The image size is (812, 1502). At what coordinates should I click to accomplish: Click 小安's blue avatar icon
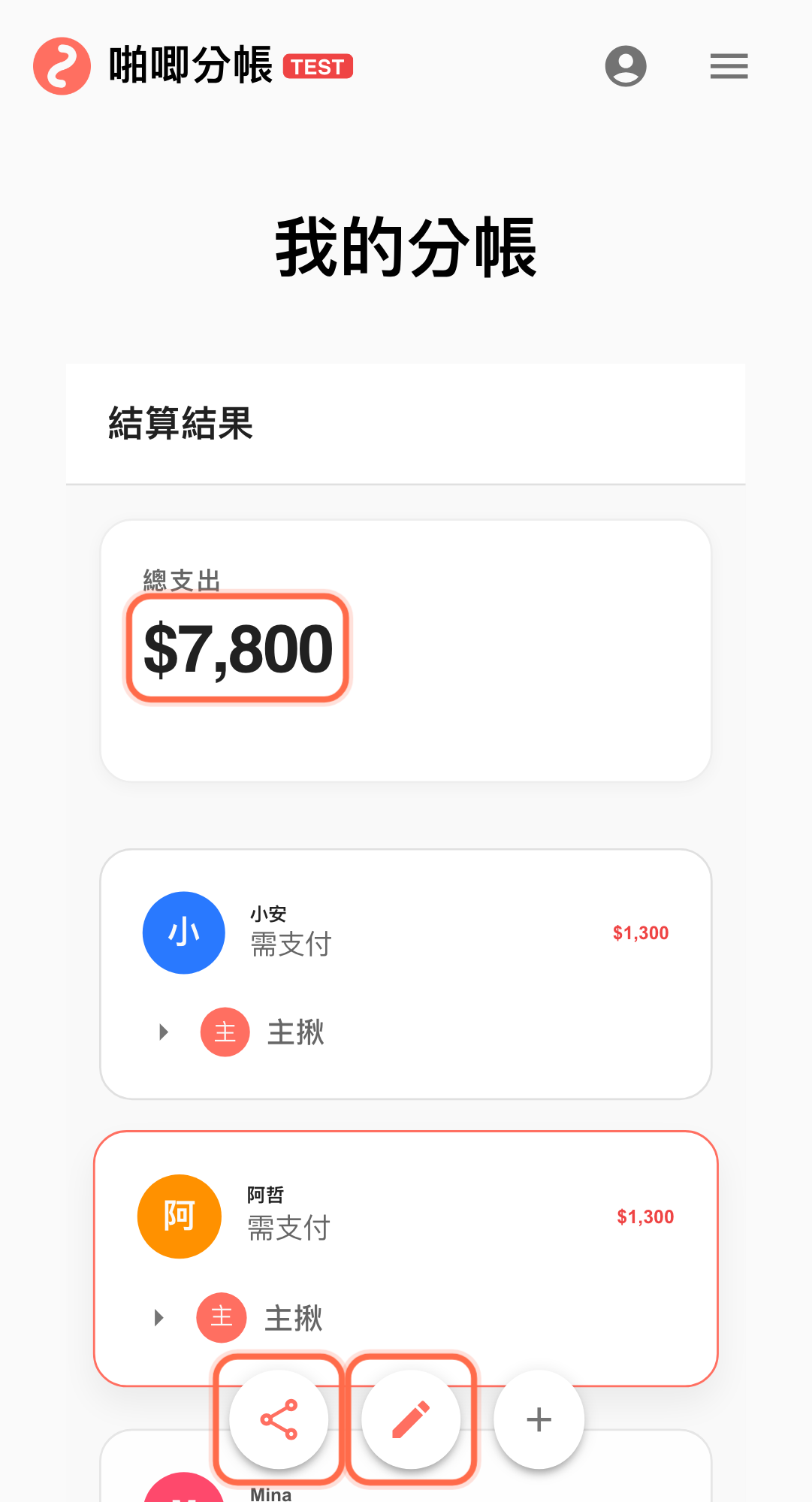[x=183, y=932]
